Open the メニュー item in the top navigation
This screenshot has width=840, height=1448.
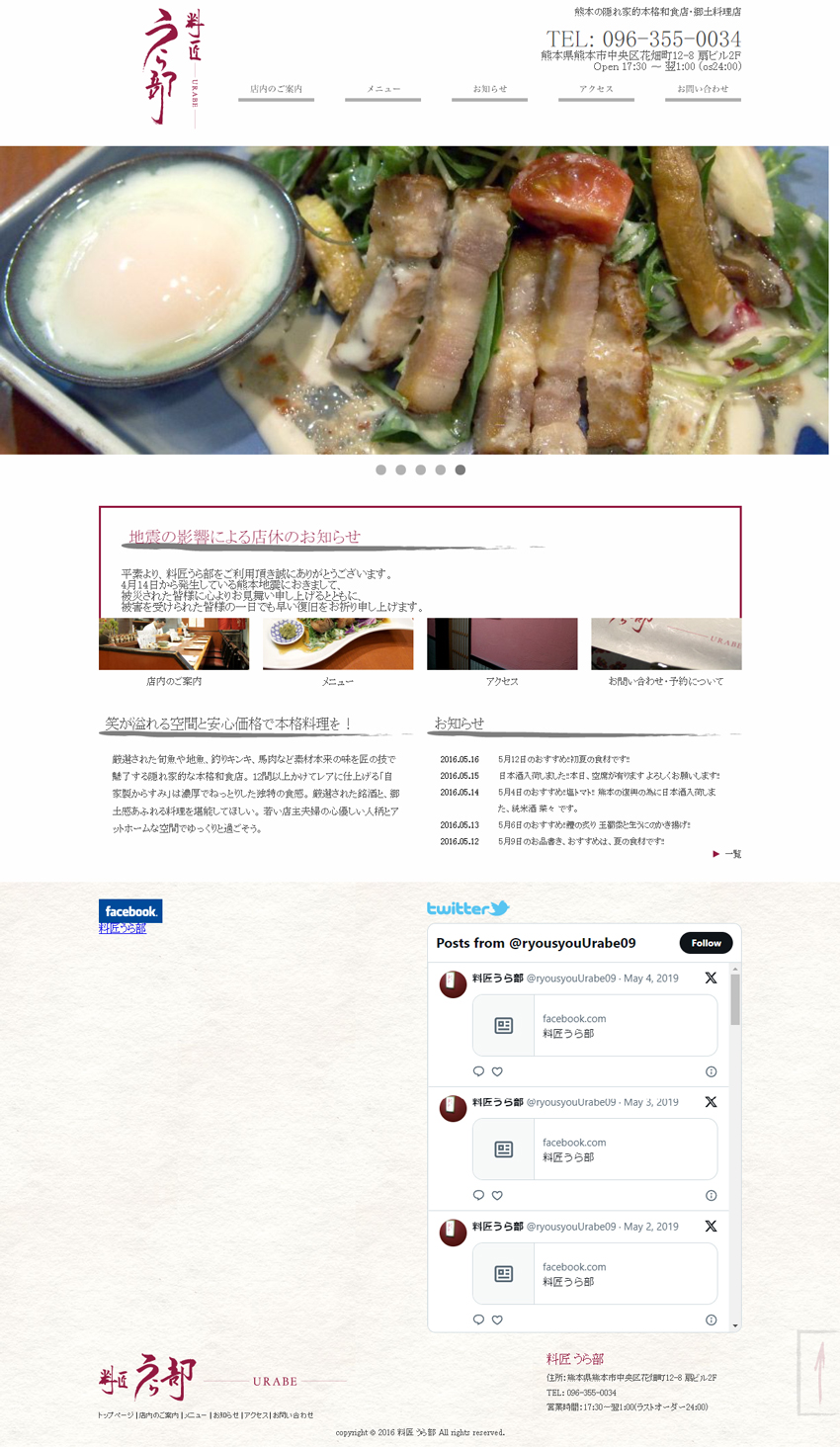(x=383, y=90)
